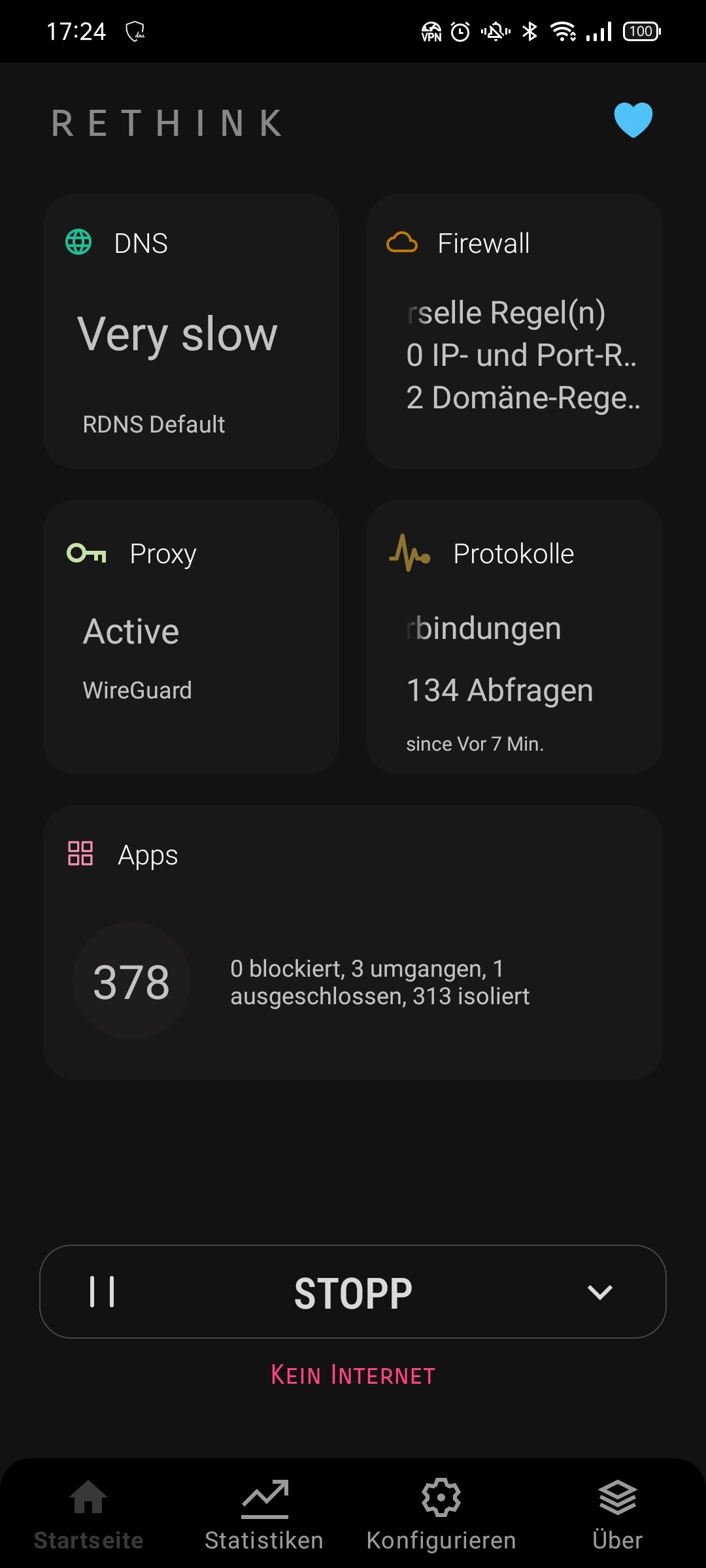Pause protection with the pause icon
Viewport: 706px width, 1568px height.
102,1292
